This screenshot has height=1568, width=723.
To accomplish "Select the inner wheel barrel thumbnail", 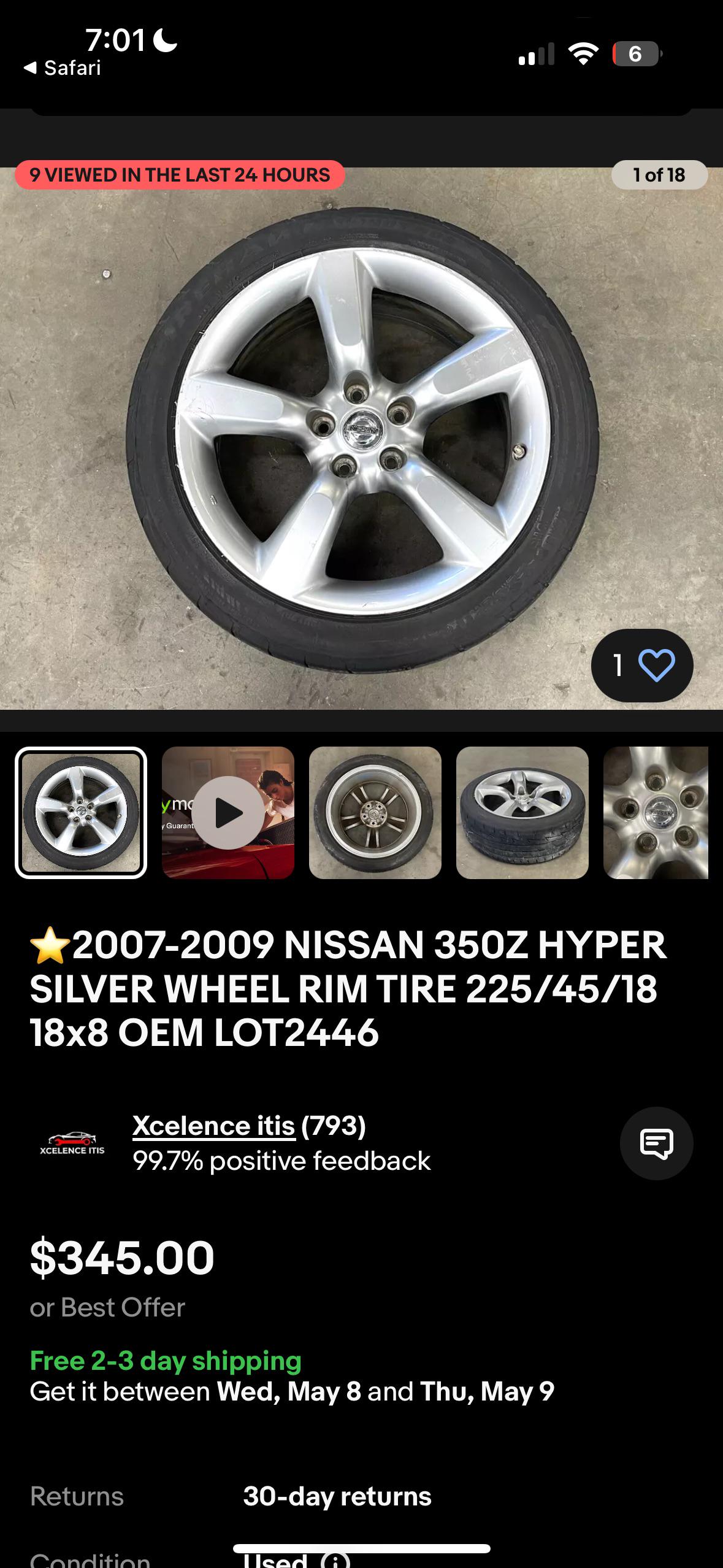I will pos(374,814).
